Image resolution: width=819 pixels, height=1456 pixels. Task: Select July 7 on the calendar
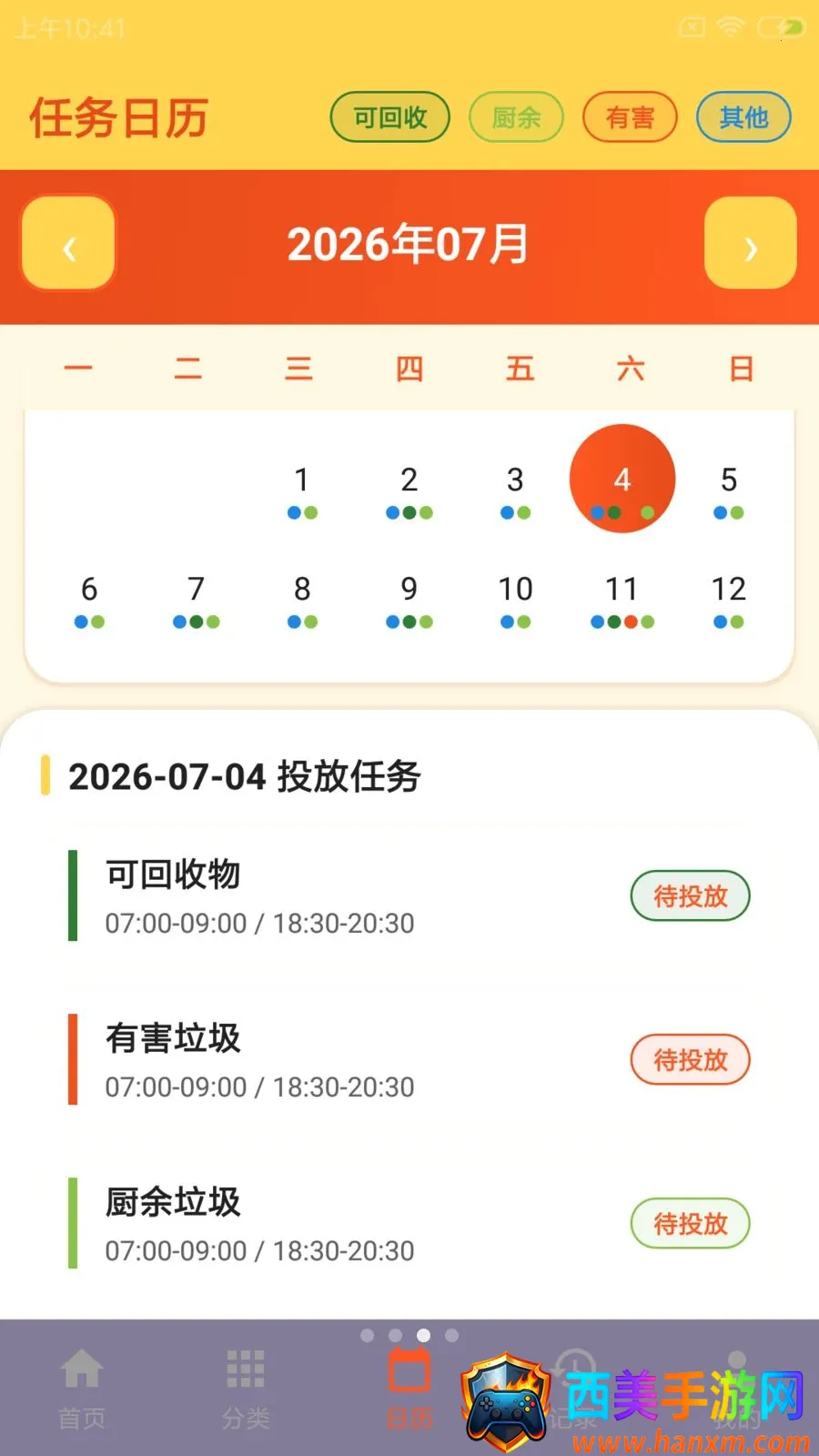point(196,601)
